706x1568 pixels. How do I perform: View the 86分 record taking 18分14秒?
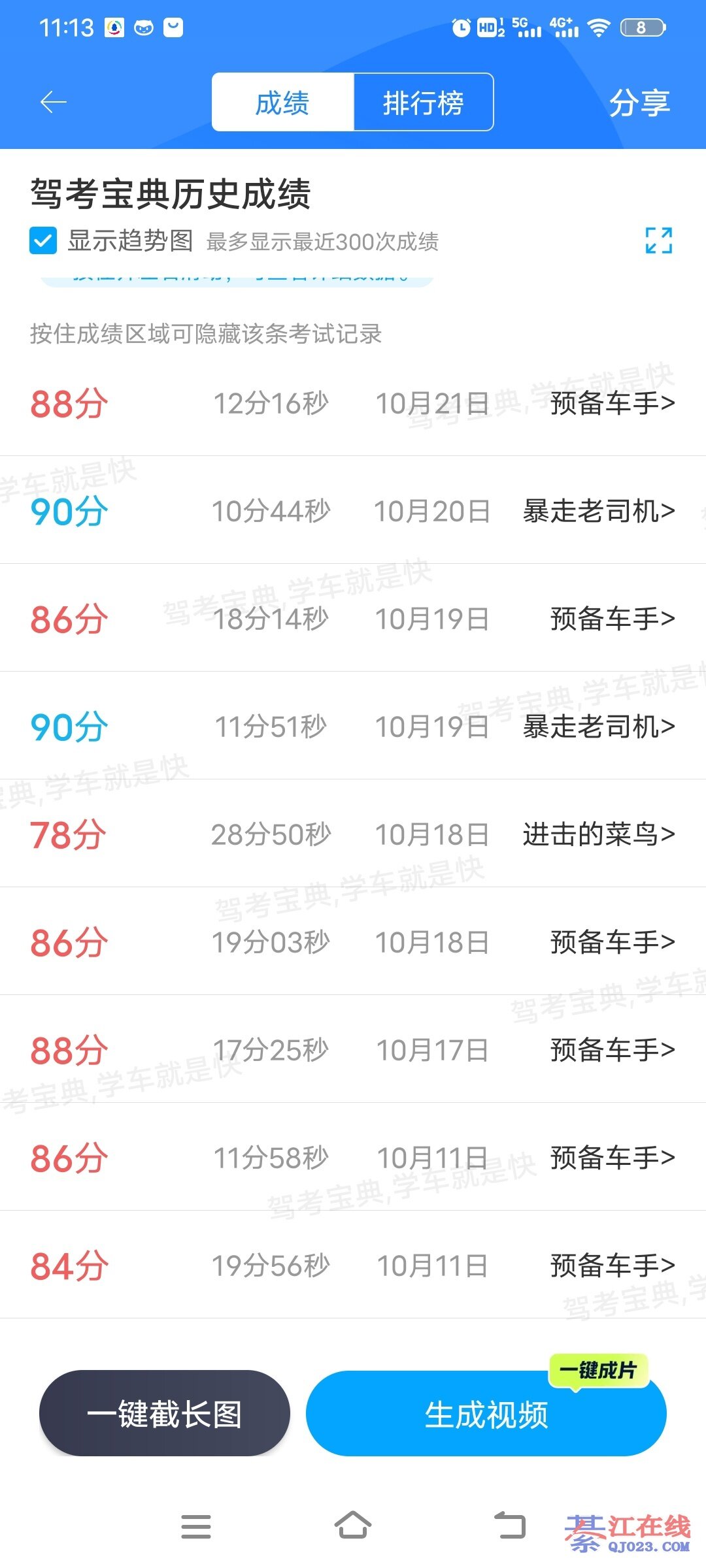point(353,619)
